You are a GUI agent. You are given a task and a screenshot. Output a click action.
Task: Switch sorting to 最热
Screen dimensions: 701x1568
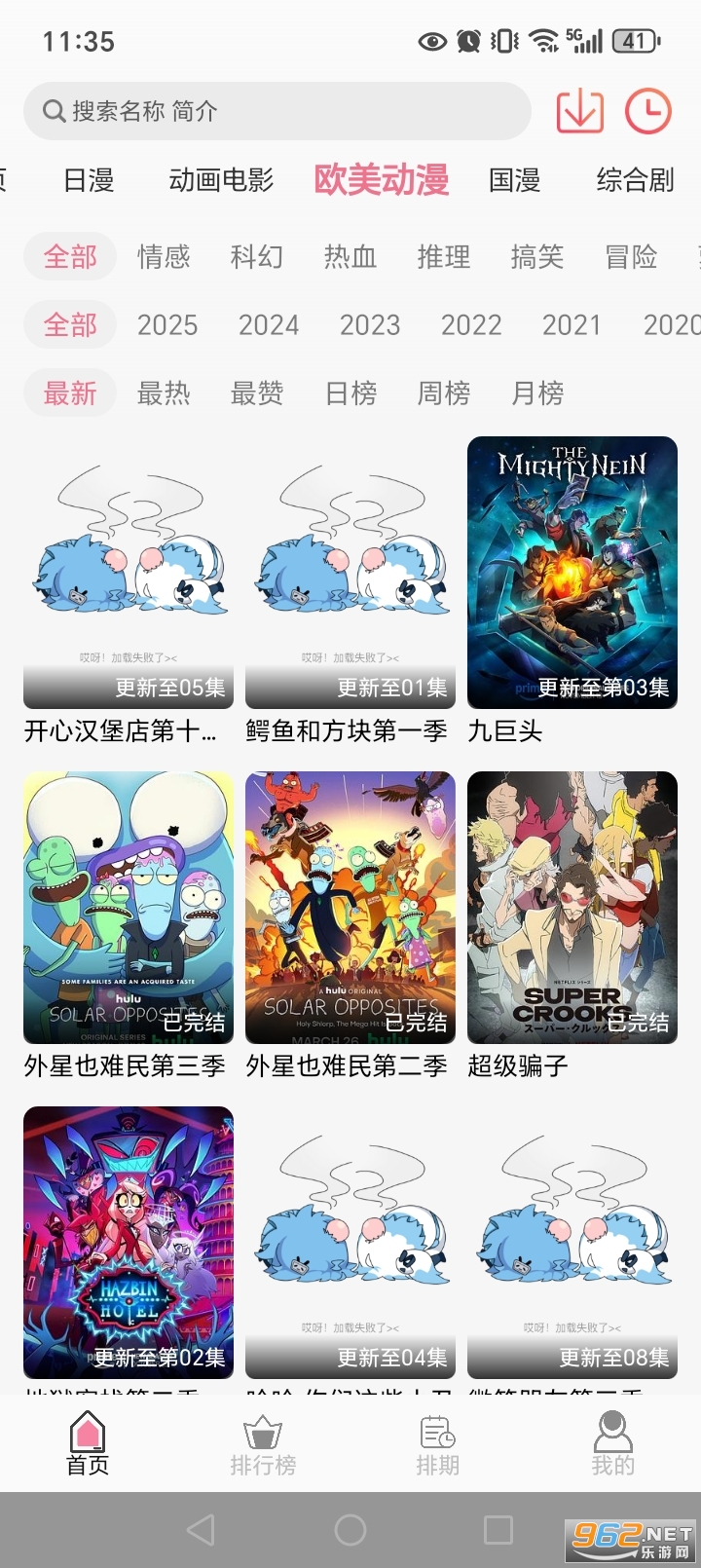point(163,392)
